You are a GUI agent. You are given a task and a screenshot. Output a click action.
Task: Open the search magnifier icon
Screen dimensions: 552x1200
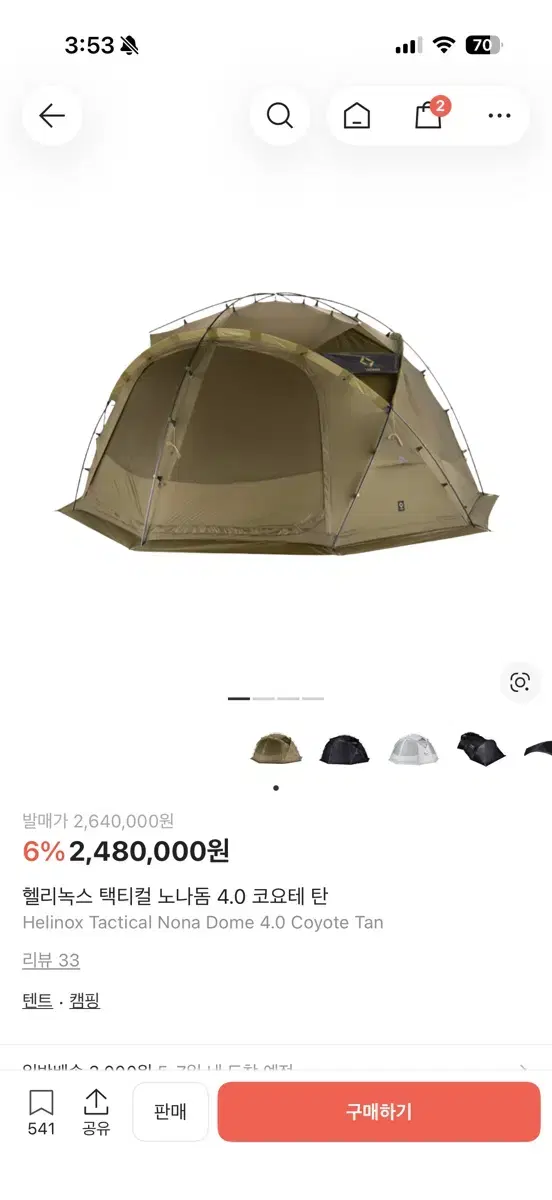[280, 116]
